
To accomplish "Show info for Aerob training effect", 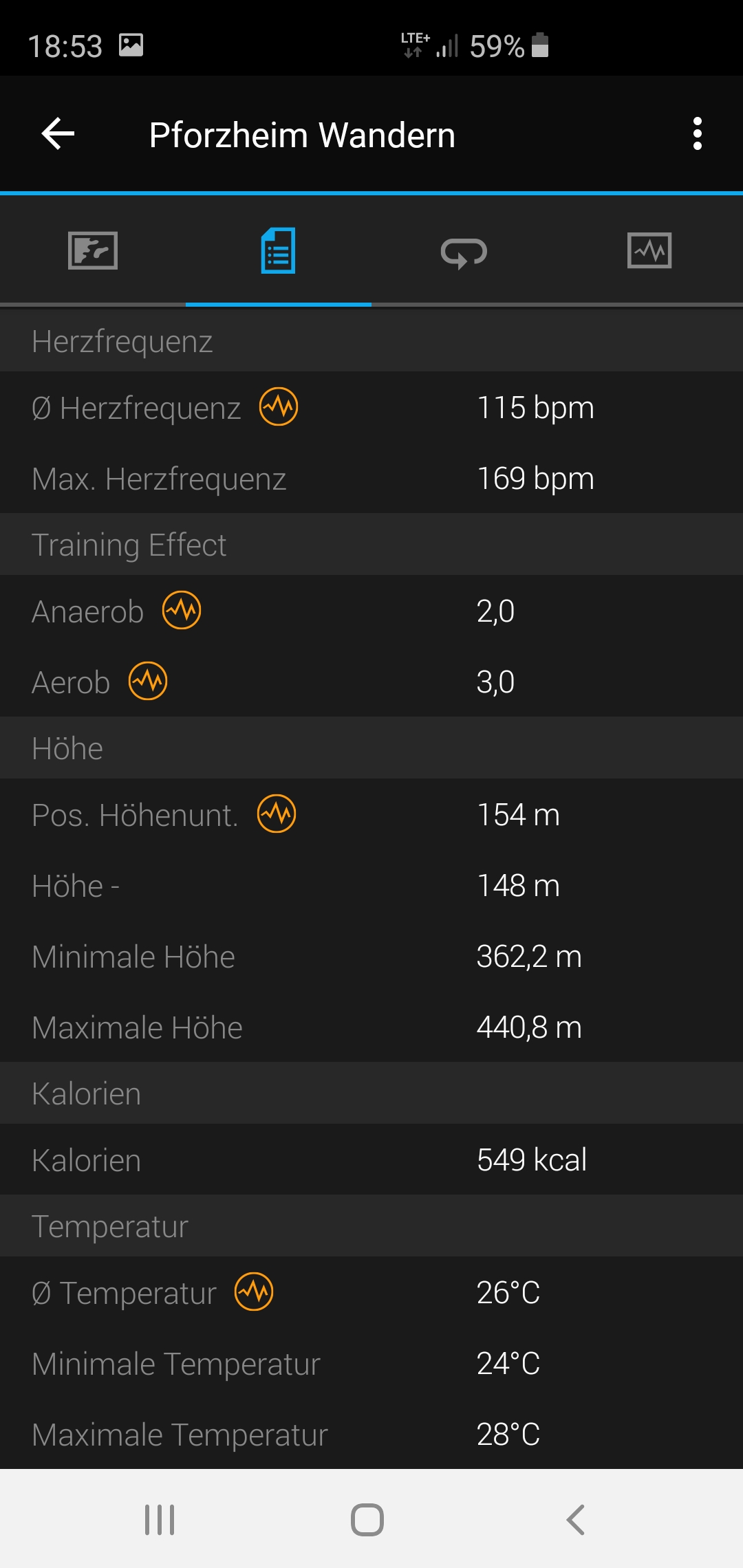I will 148,682.
